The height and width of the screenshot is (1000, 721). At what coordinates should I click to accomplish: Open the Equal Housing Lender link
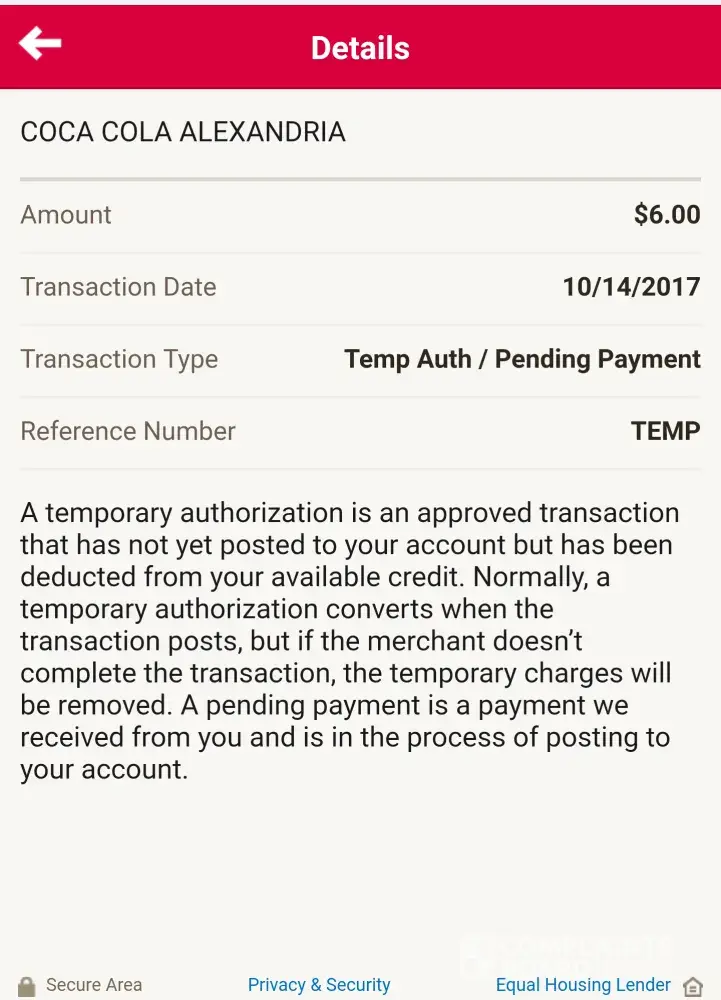click(584, 985)
